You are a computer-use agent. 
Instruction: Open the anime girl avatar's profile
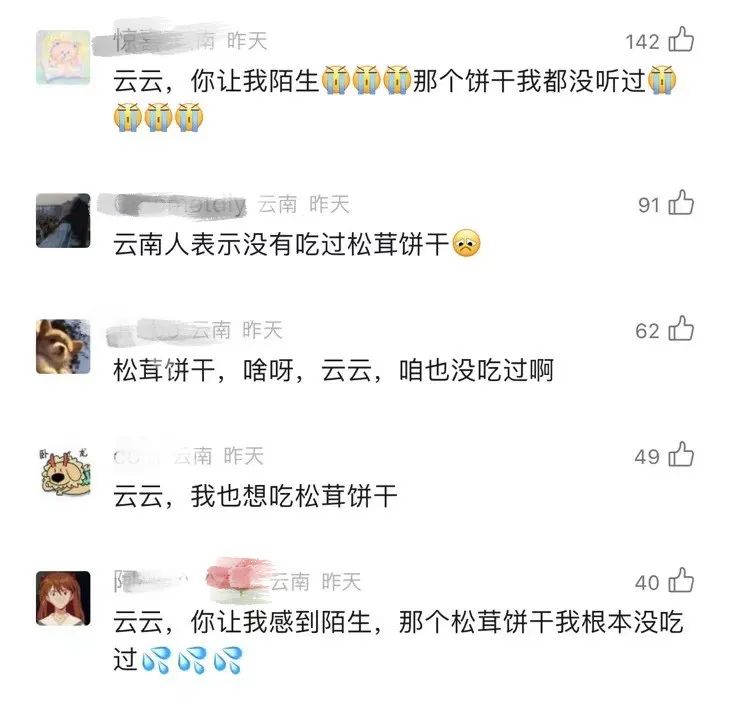tap(63, 598)
